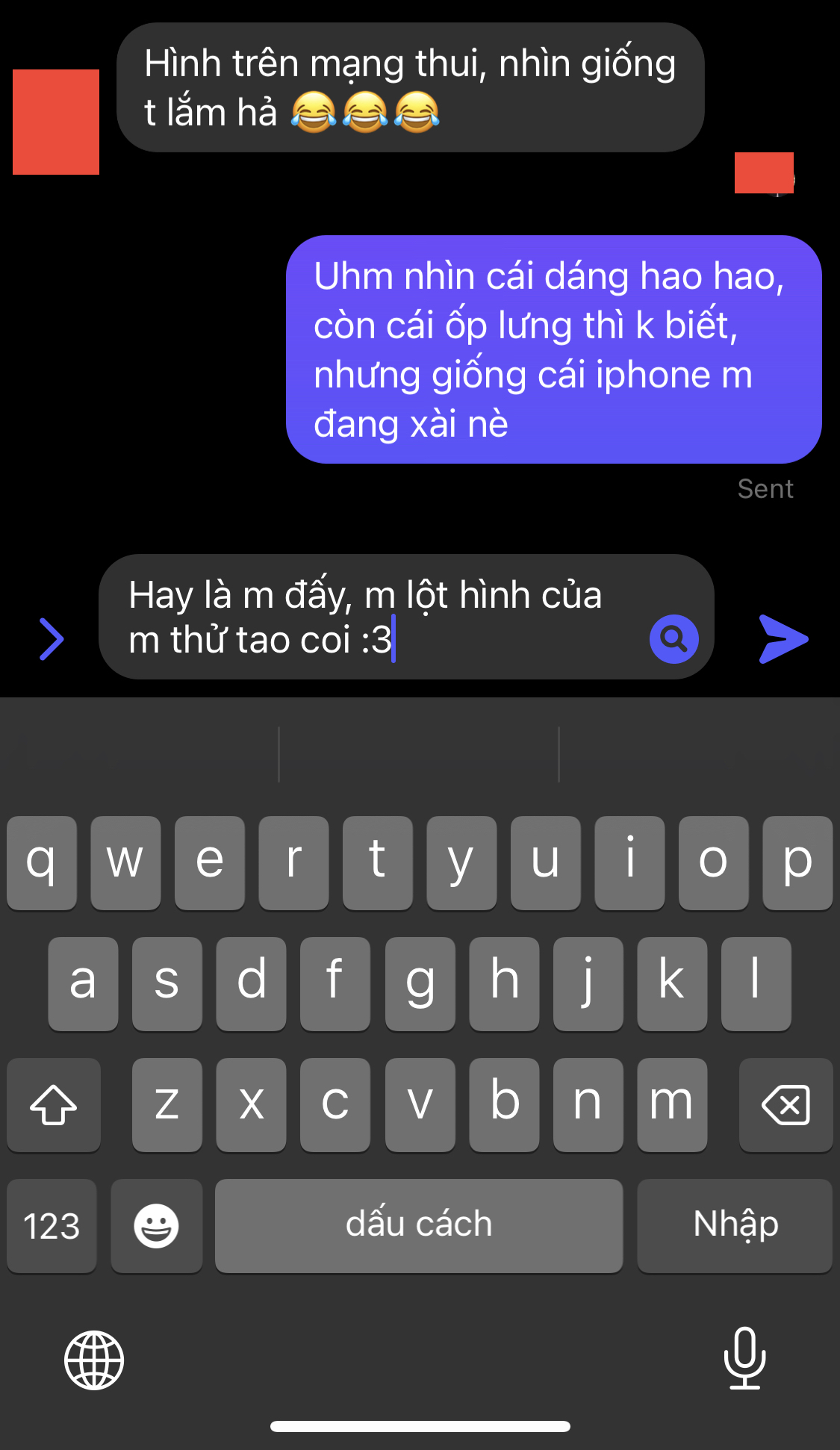The width and height of the screenshot is (840, 1450).
Task: Tap the dấu cách space bar
Action: pos(419,1225)
